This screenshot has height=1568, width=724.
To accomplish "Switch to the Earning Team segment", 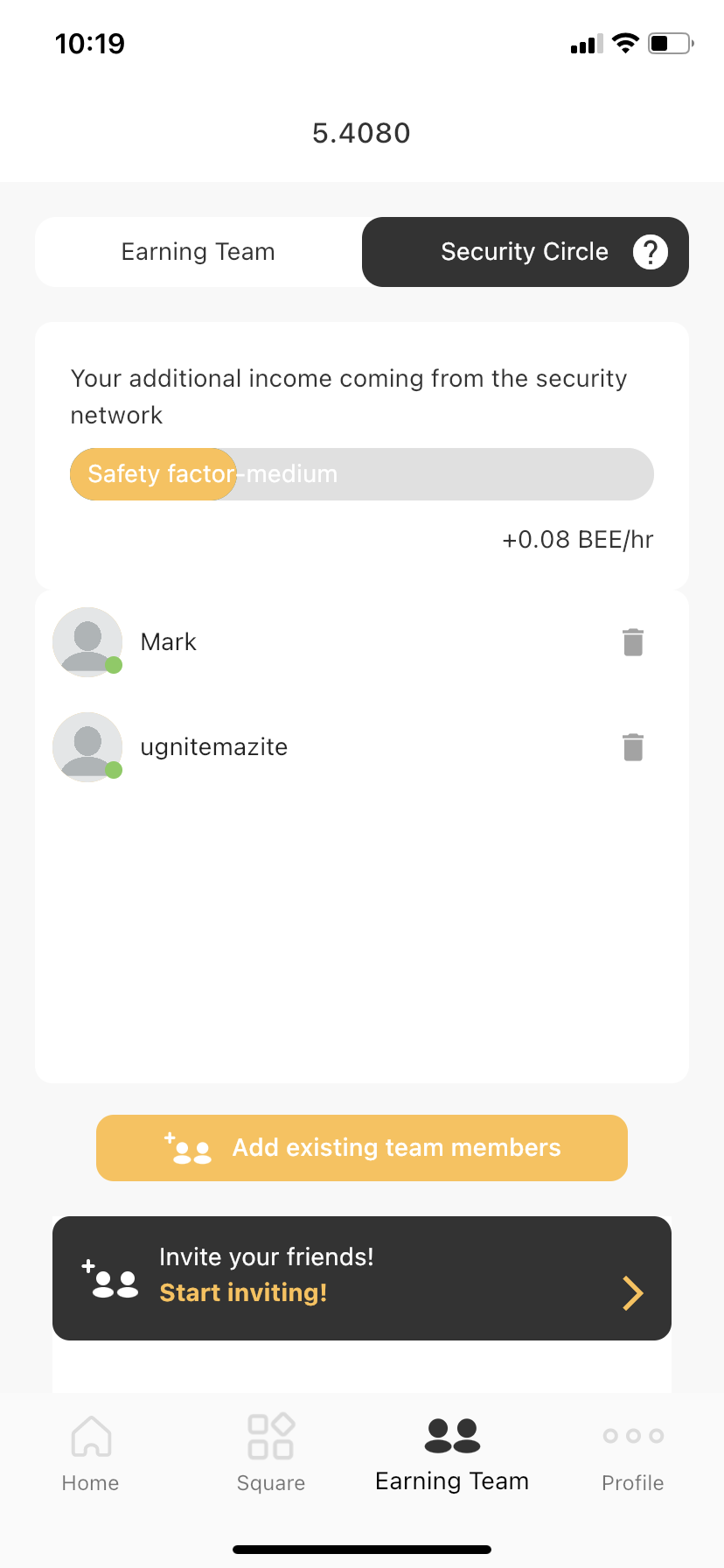I will click(x=198, y=252).
